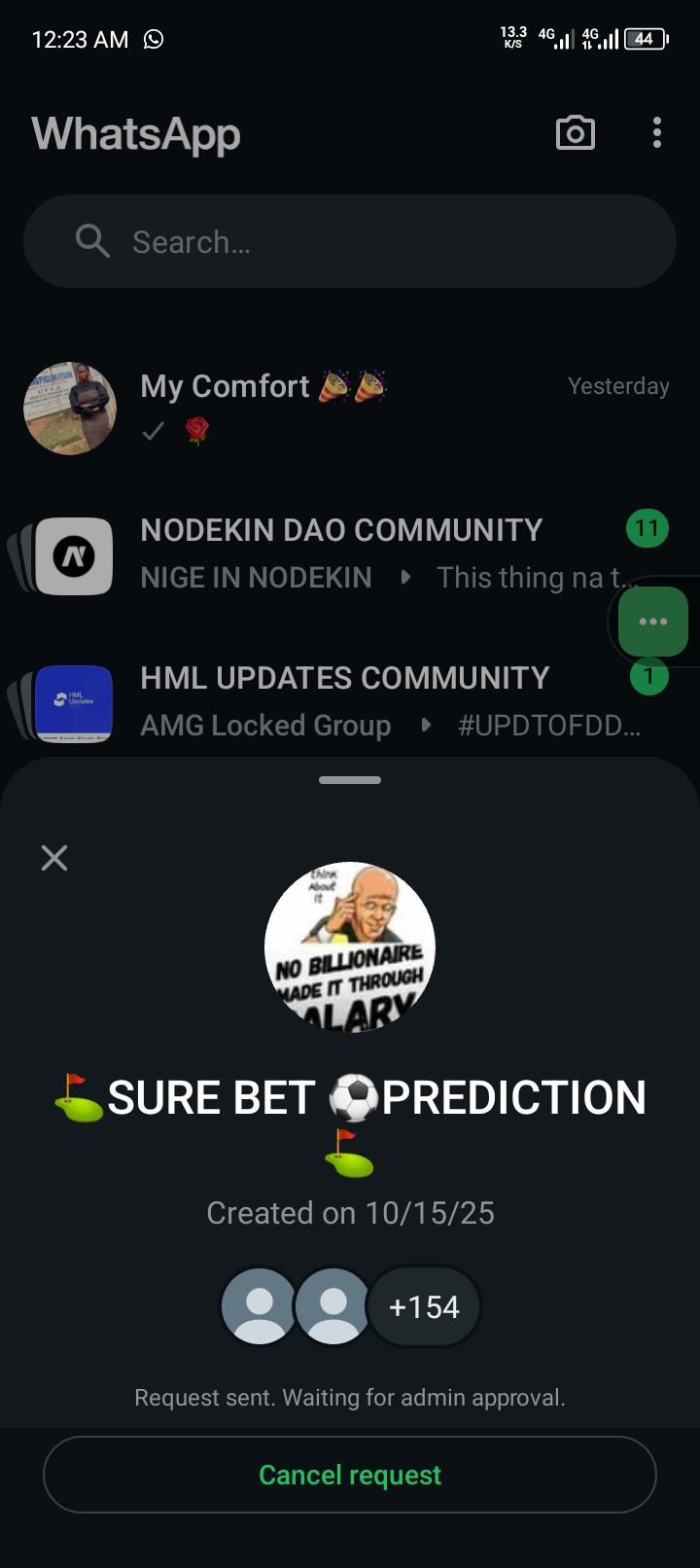Open the camera from the app bar
This screenshot has height=1568, width=700.
pos(575,133)
